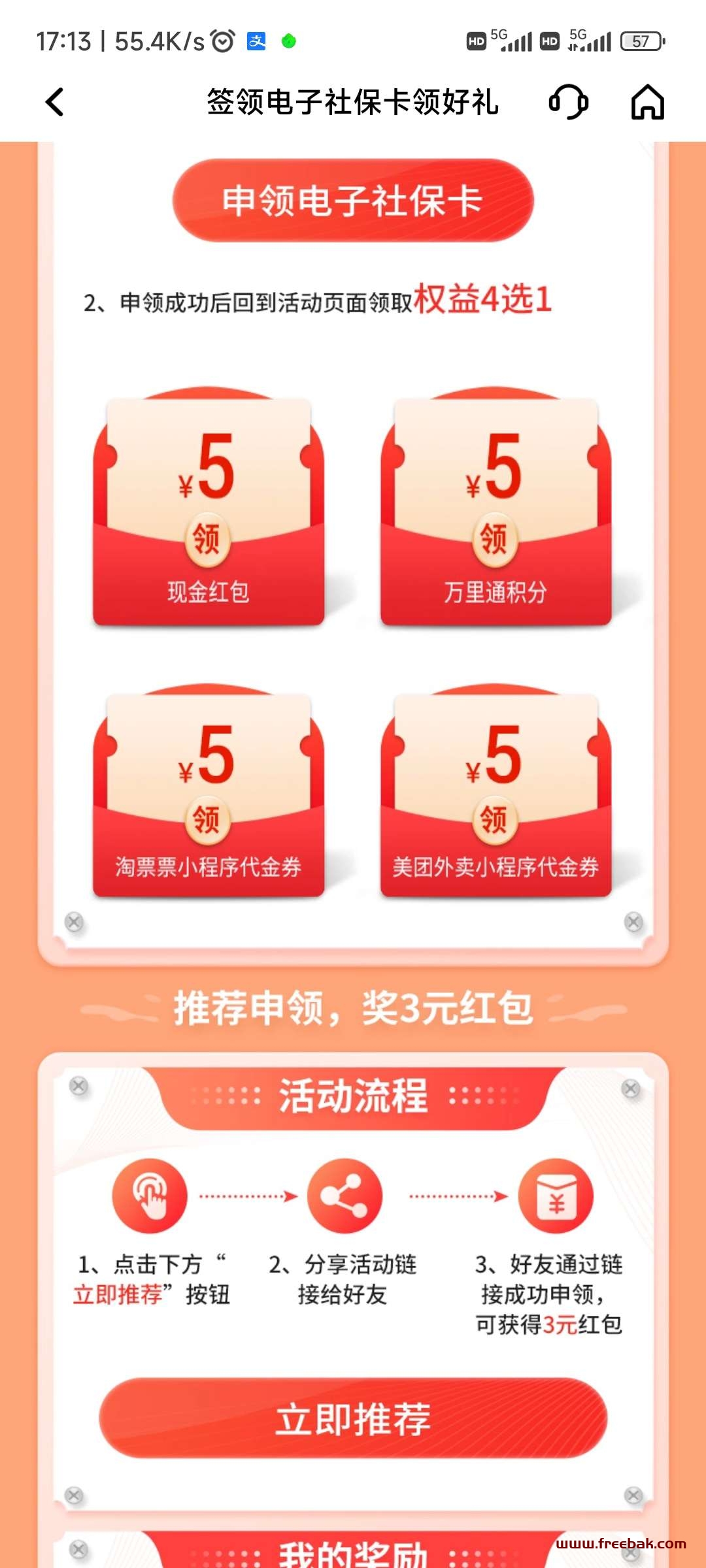The height and width of the screenshot is (1568, 706).
Task: Tap 立即推荐 to share the activity
Action: (x=353, y=1418)
